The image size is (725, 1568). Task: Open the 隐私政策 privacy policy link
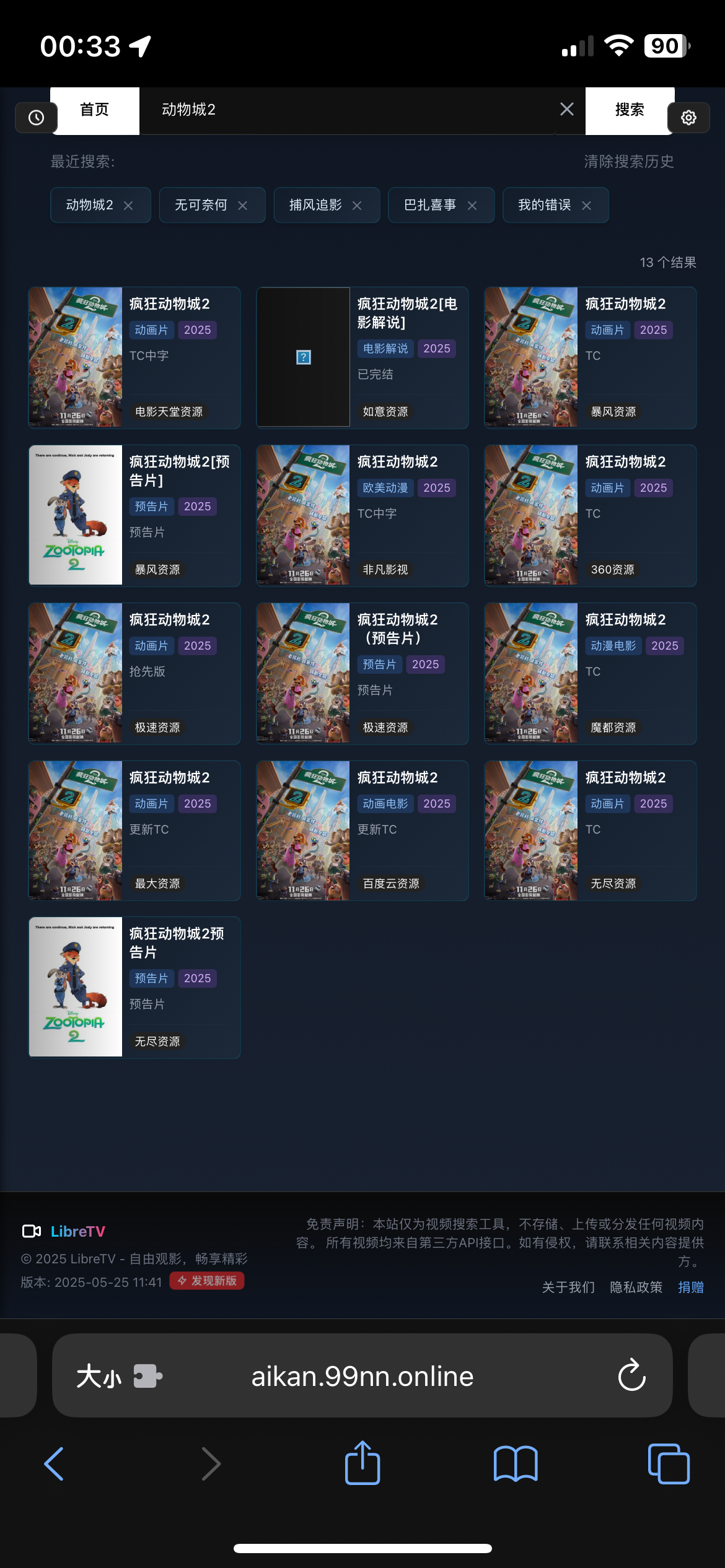tap(636, 1287)
